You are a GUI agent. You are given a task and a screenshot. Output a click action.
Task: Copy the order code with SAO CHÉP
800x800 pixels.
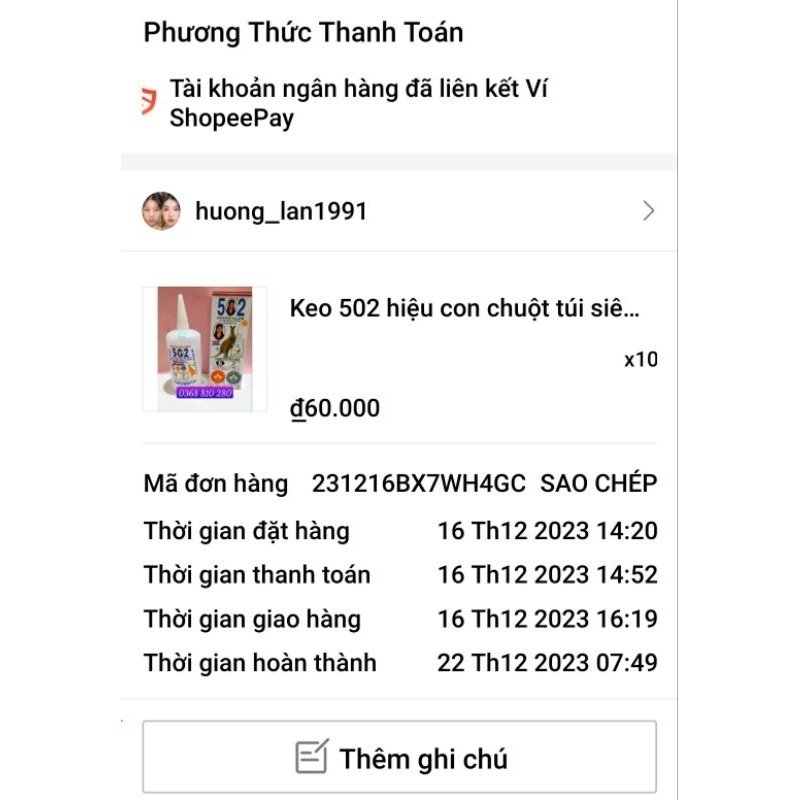[x=598, y=484]
